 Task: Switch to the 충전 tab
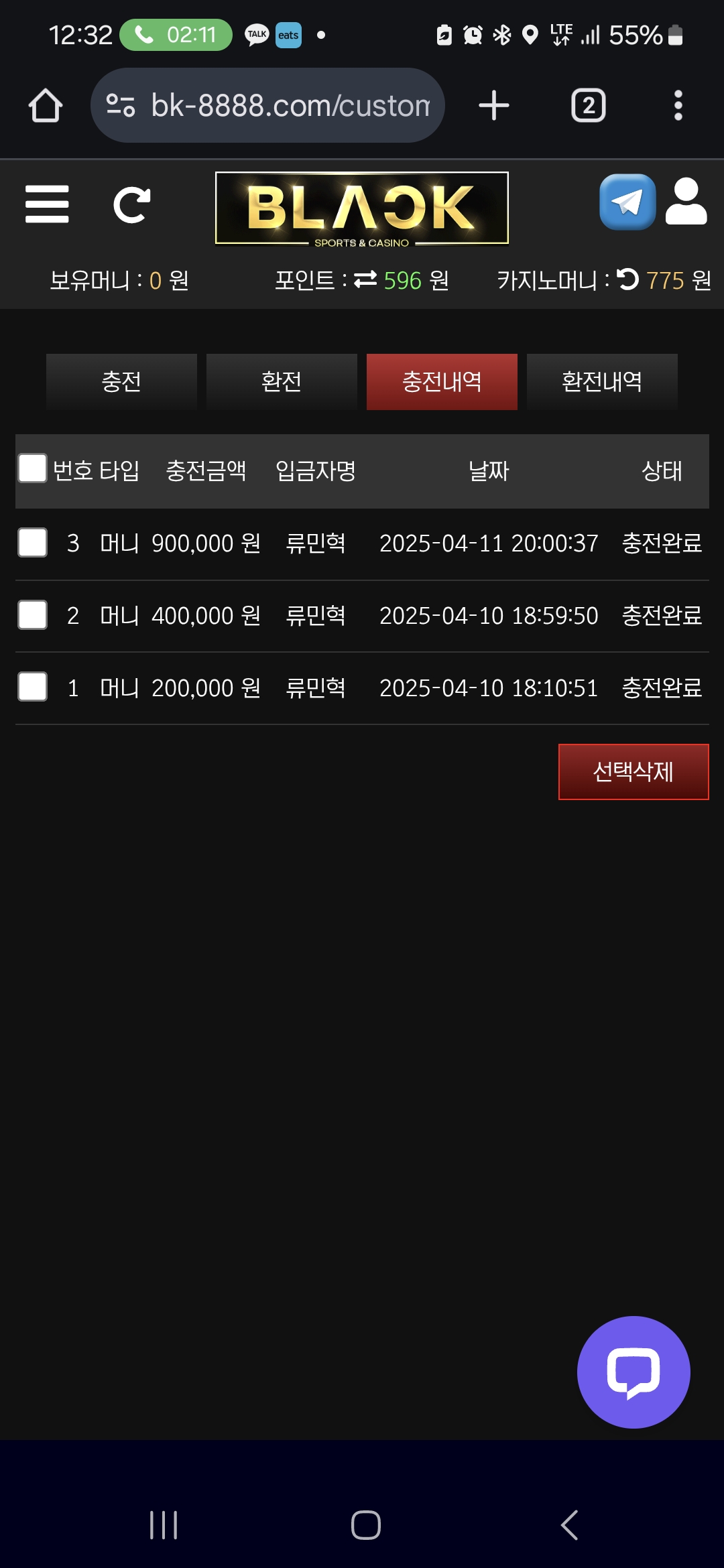(x=121, y=381)
